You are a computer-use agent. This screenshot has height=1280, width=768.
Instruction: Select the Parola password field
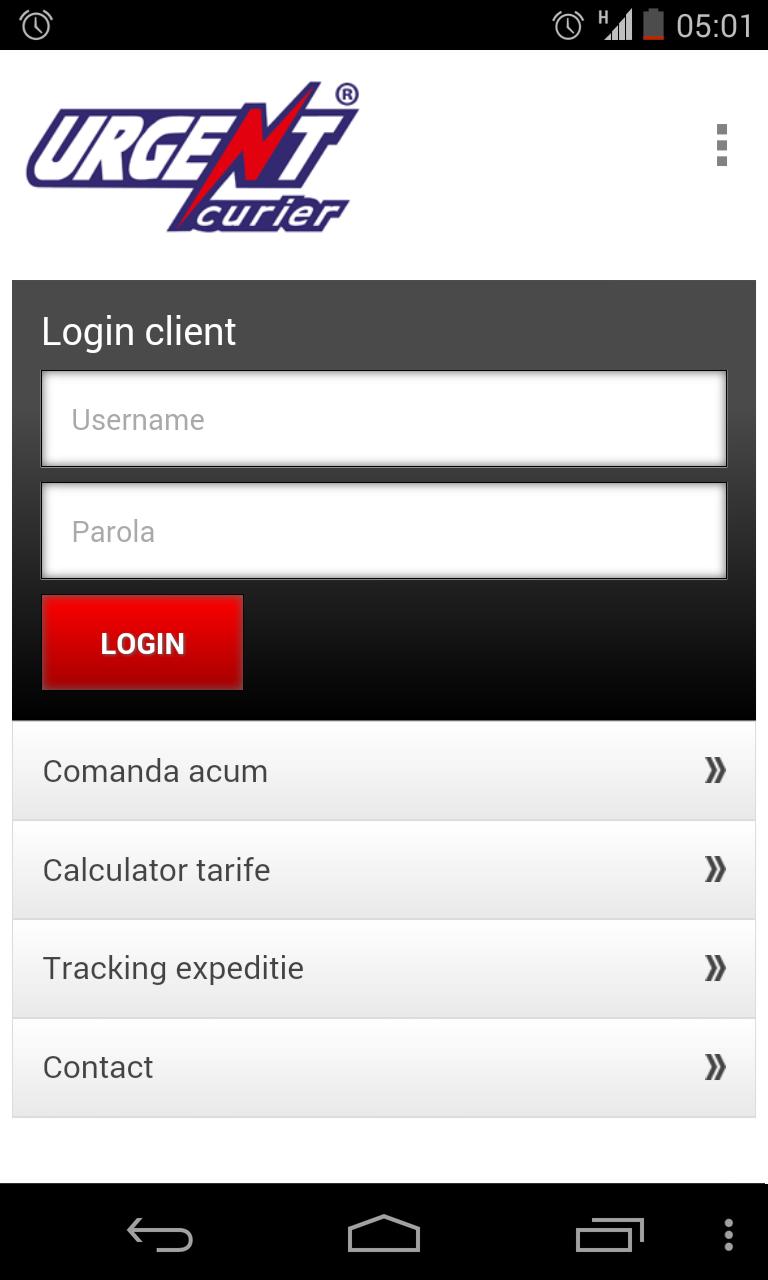pyautogui.click(x=383, y=531)
